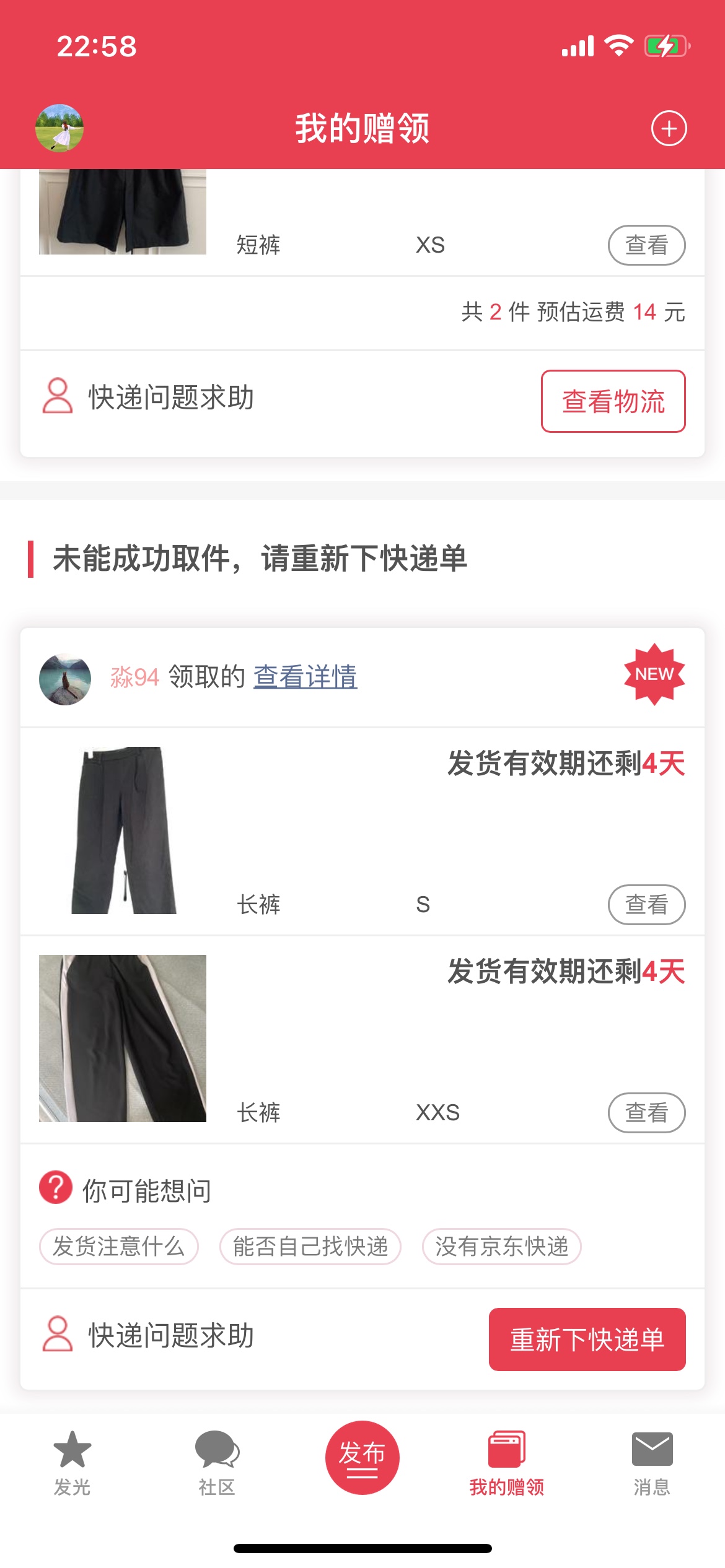This screenshot has width=725, height=1568.
Task: Open the XXS 长裤 item photo
Action: [x=123, y=1039]
